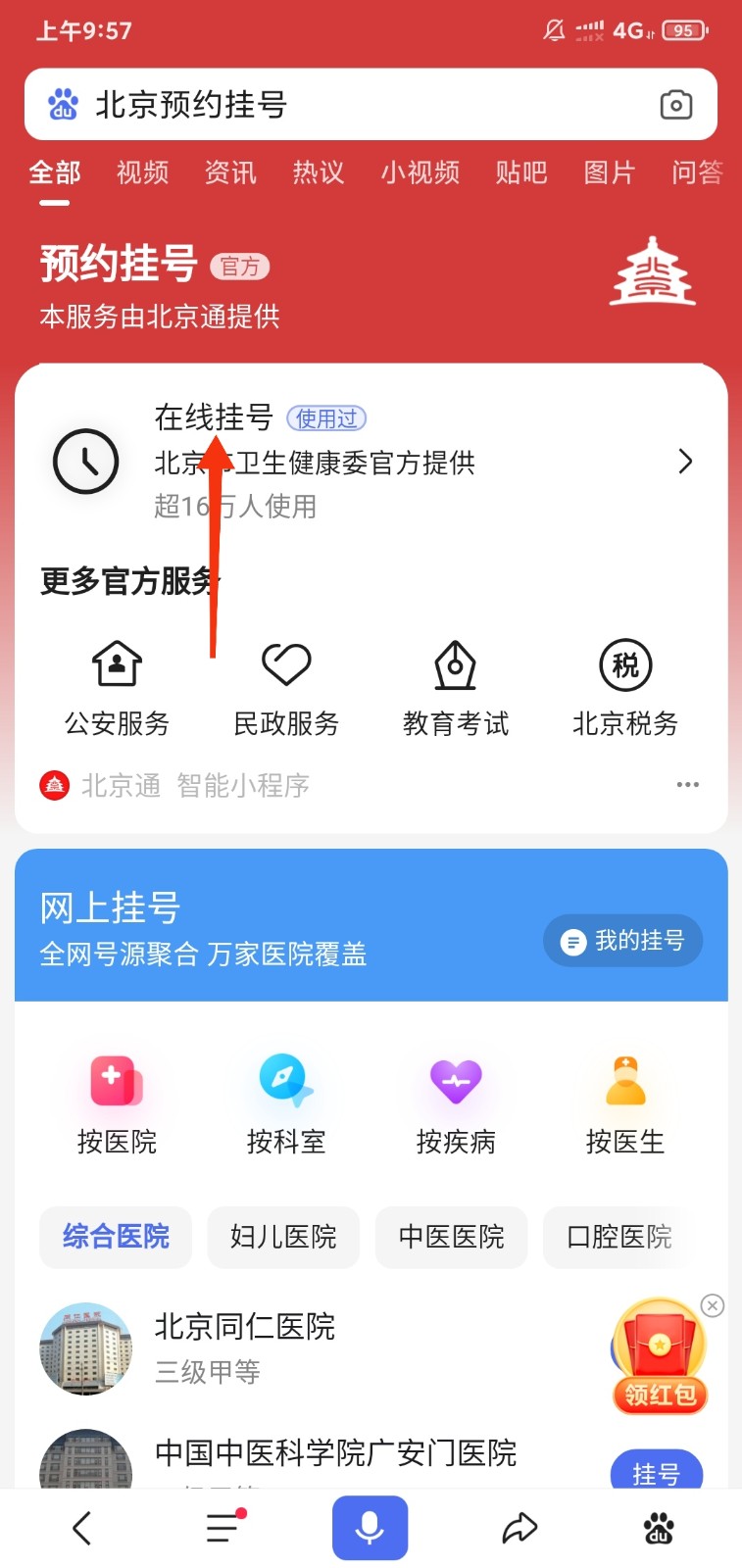Open 教育考试 education exam service
Viewport: 742px width, 1568px height.
coord(455,686)
